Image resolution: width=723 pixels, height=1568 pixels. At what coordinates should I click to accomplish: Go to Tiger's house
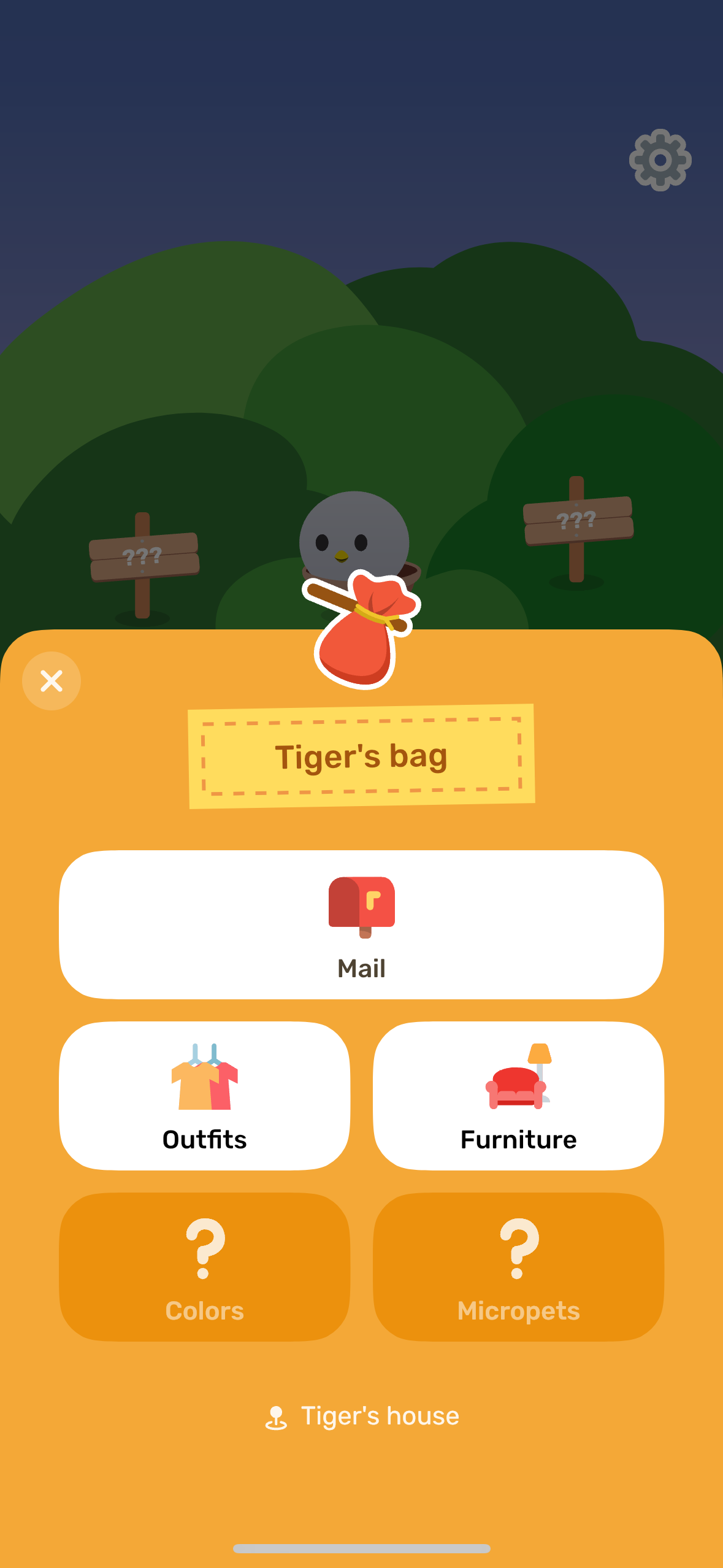click(x=380, y=1416)
